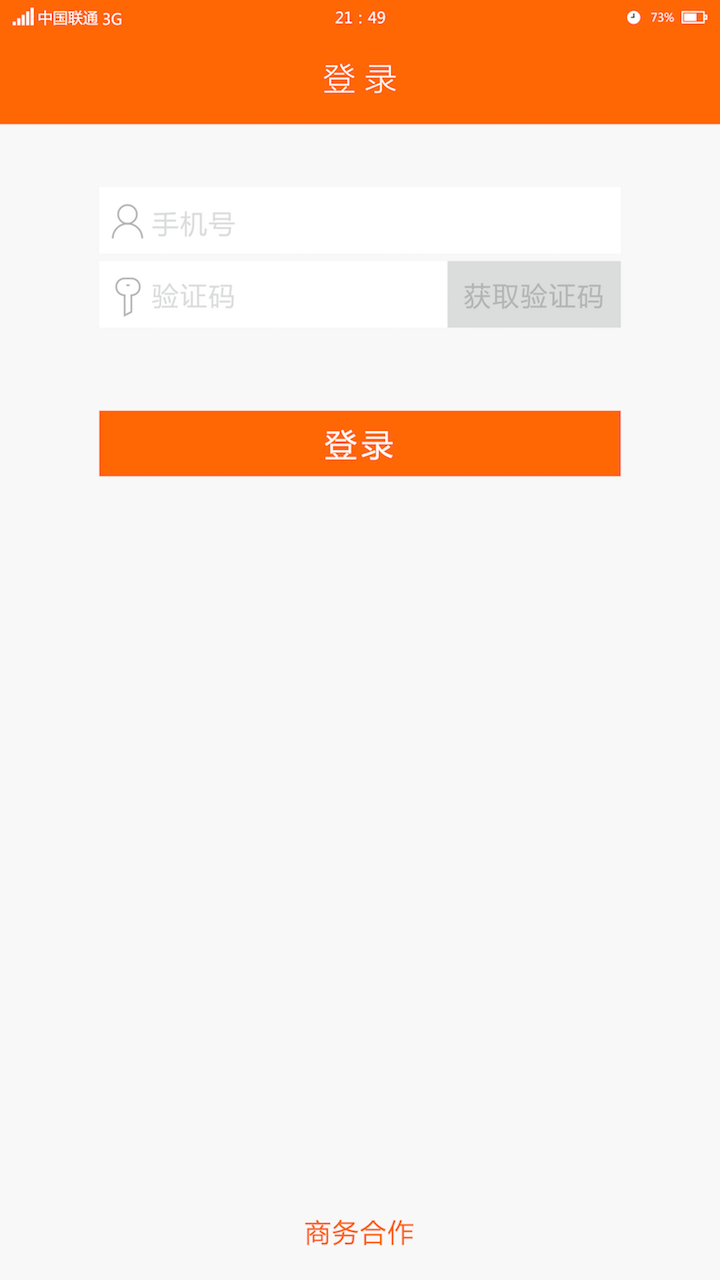Click the 73% battery percentage text
Image resolution: width=720 pixels, height=1280 pixels.
click(662, 16)
